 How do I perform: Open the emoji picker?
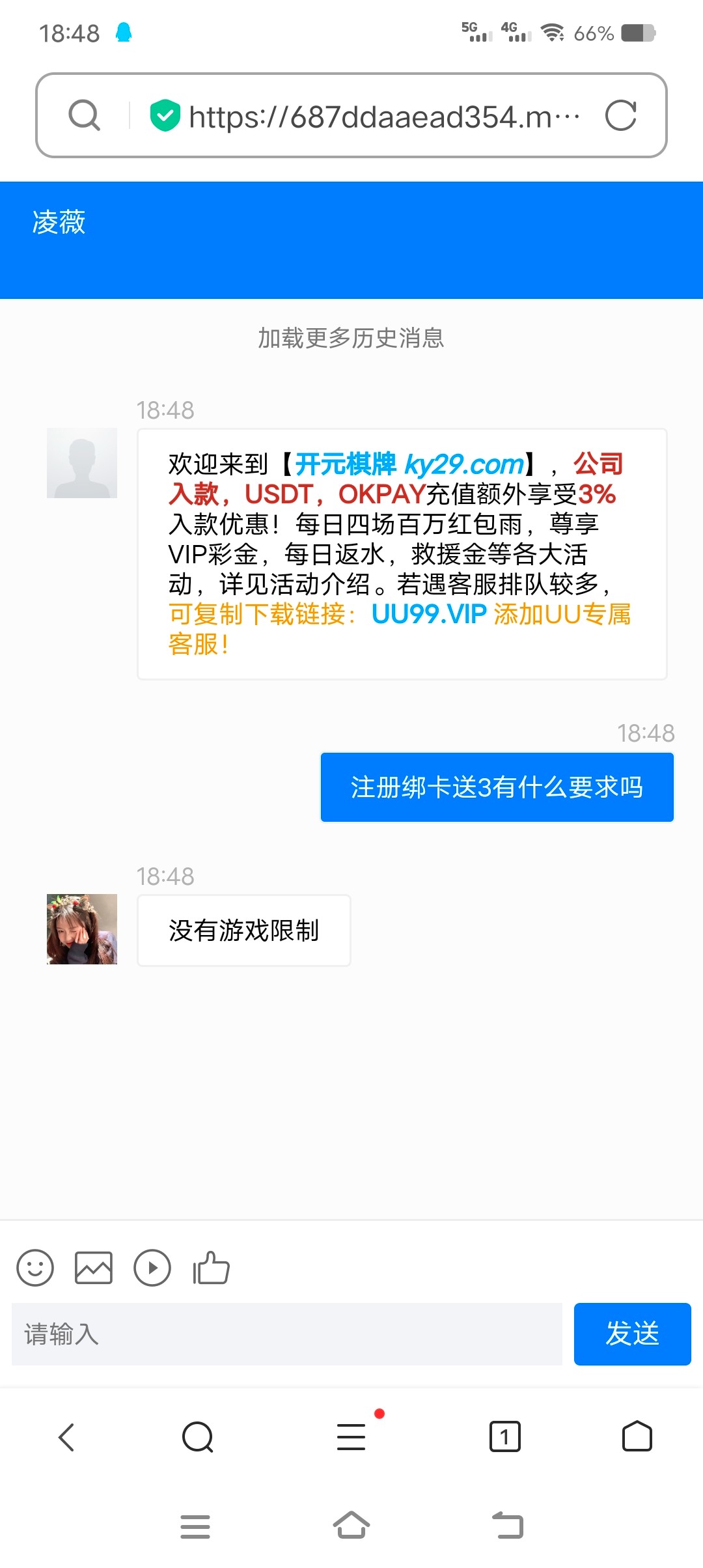coord(35,1268)
